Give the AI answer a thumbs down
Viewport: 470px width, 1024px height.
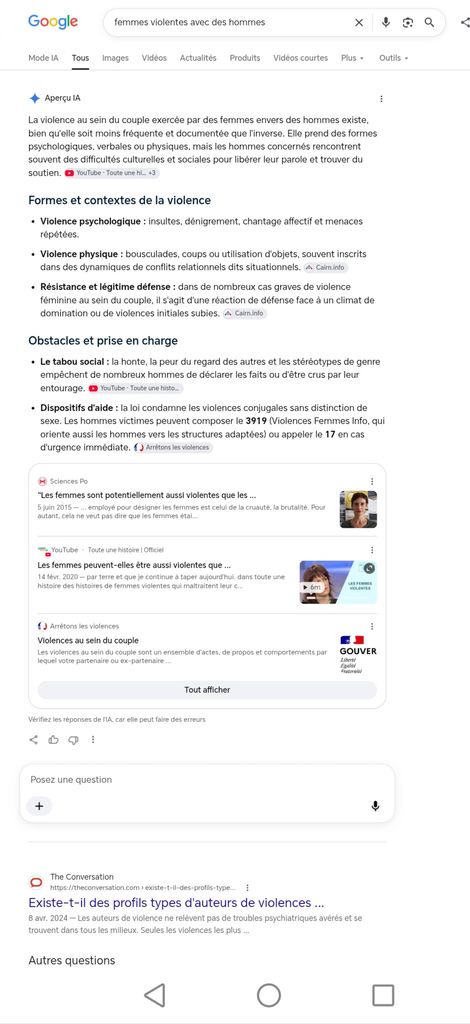click(73, 739)
